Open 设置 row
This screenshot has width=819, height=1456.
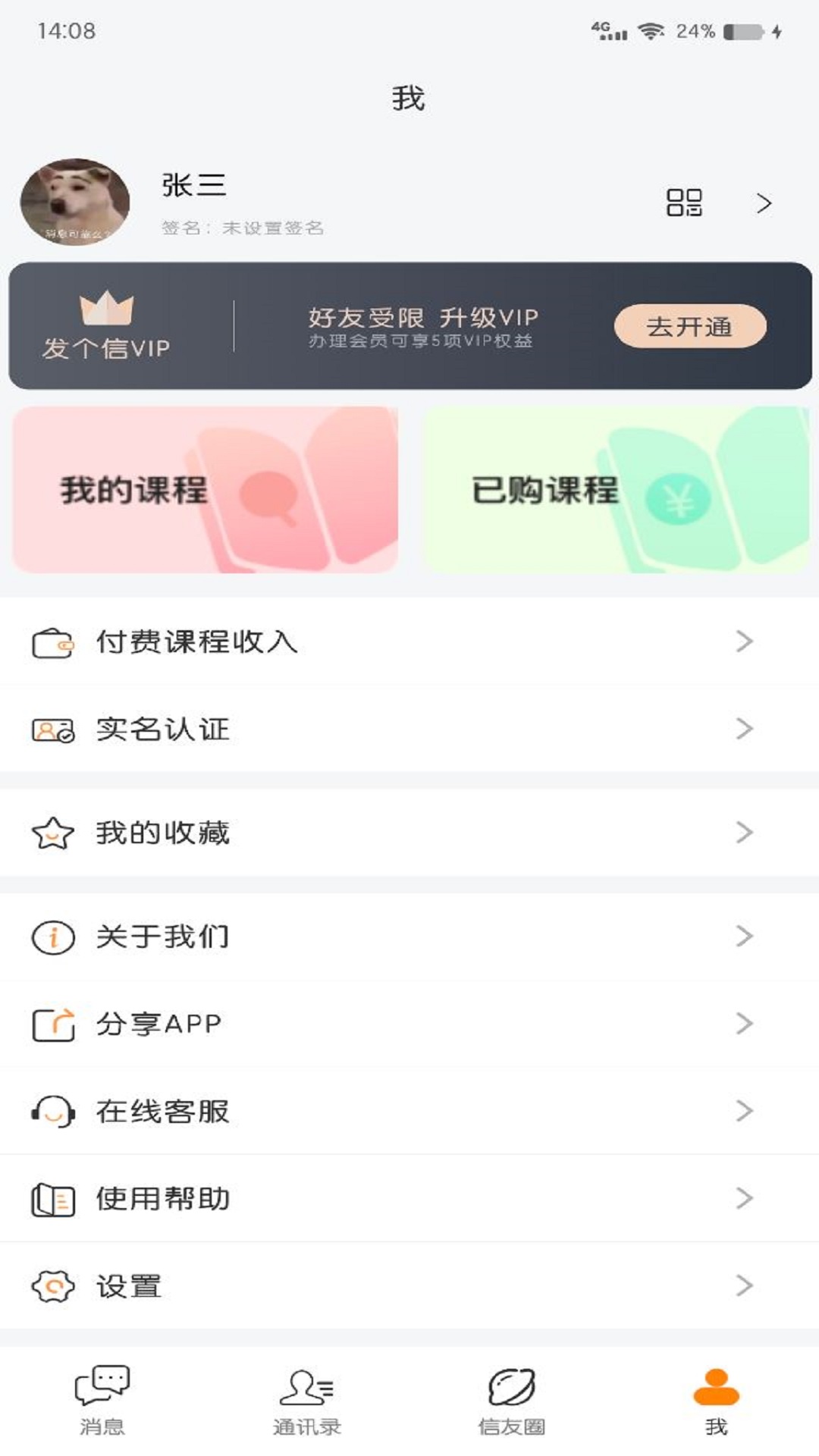tap(409, 1285)
